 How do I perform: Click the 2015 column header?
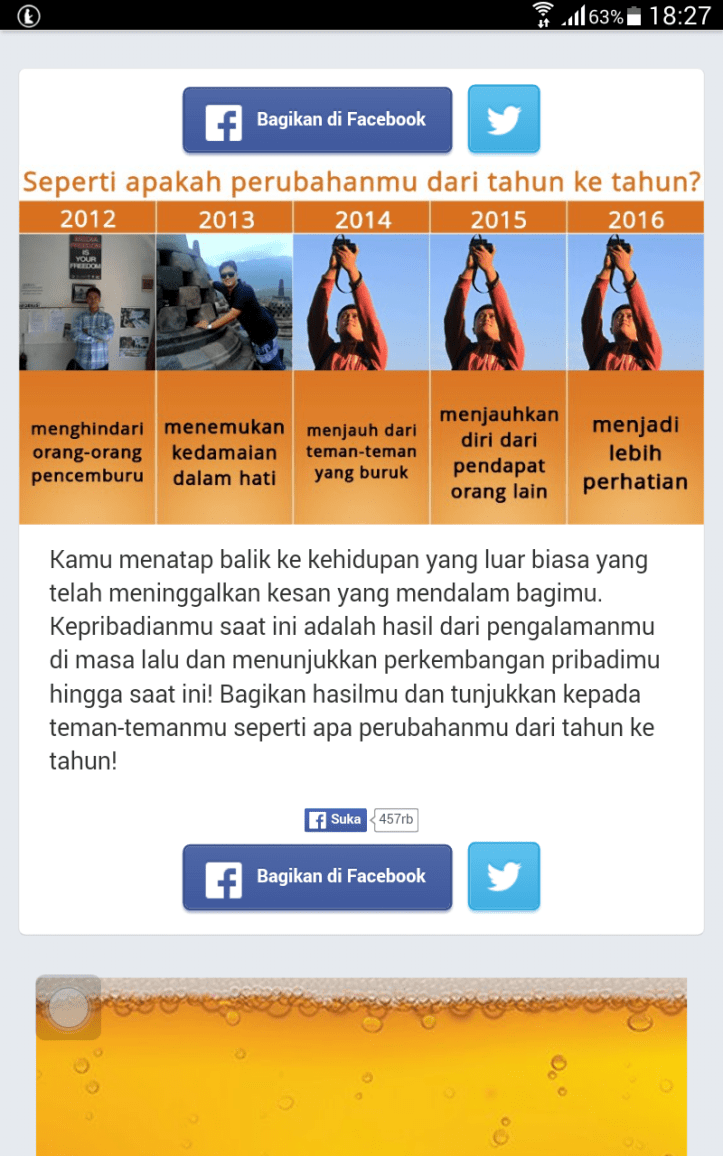coord(498,217)
